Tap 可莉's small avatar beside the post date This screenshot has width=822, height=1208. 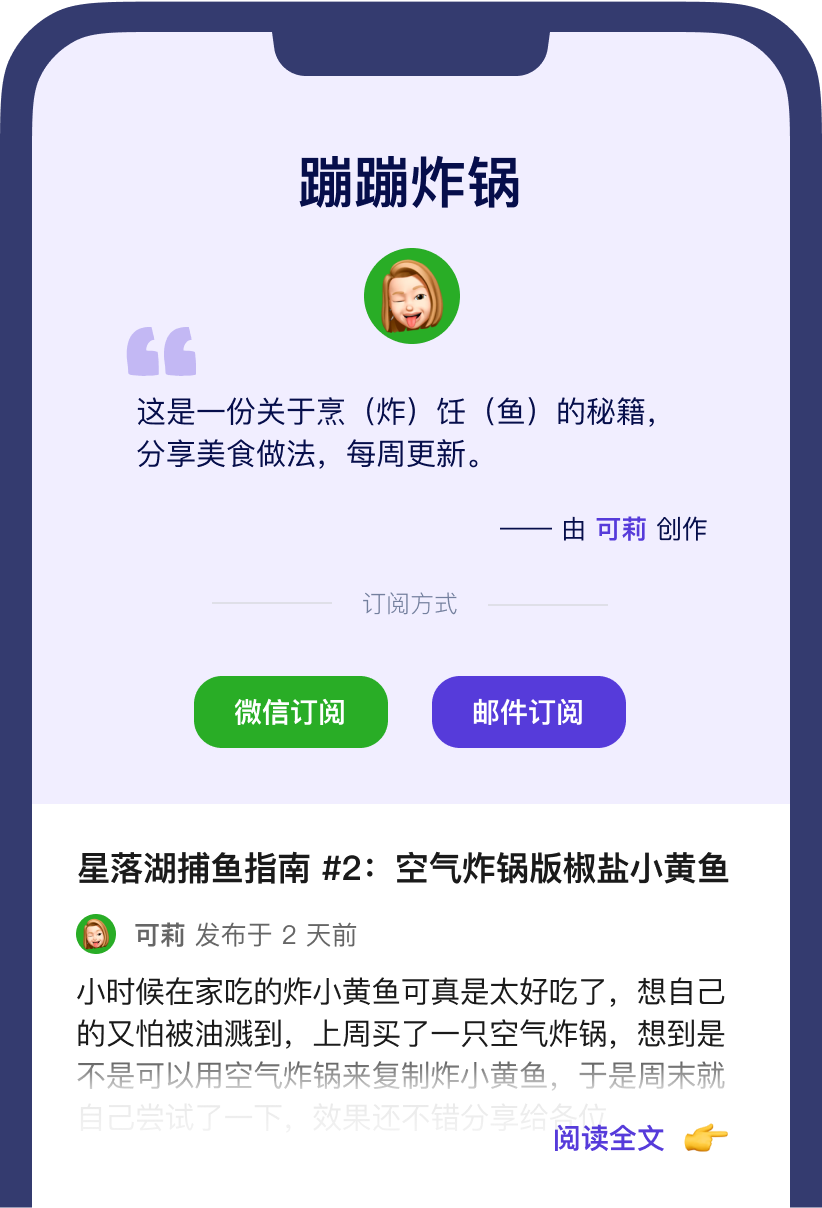point(96,934)
